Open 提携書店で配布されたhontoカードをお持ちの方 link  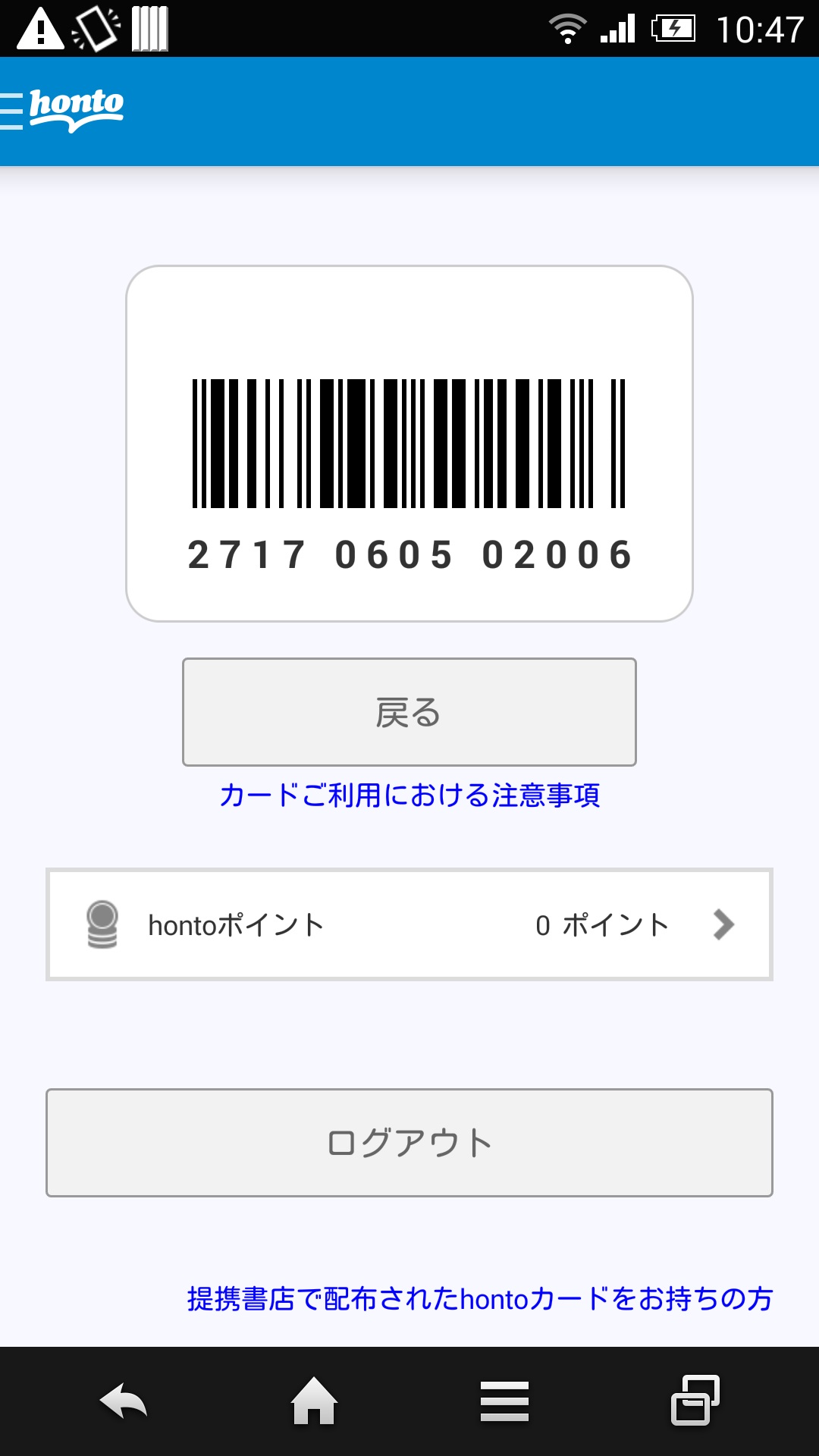(x=479, y=1299)
